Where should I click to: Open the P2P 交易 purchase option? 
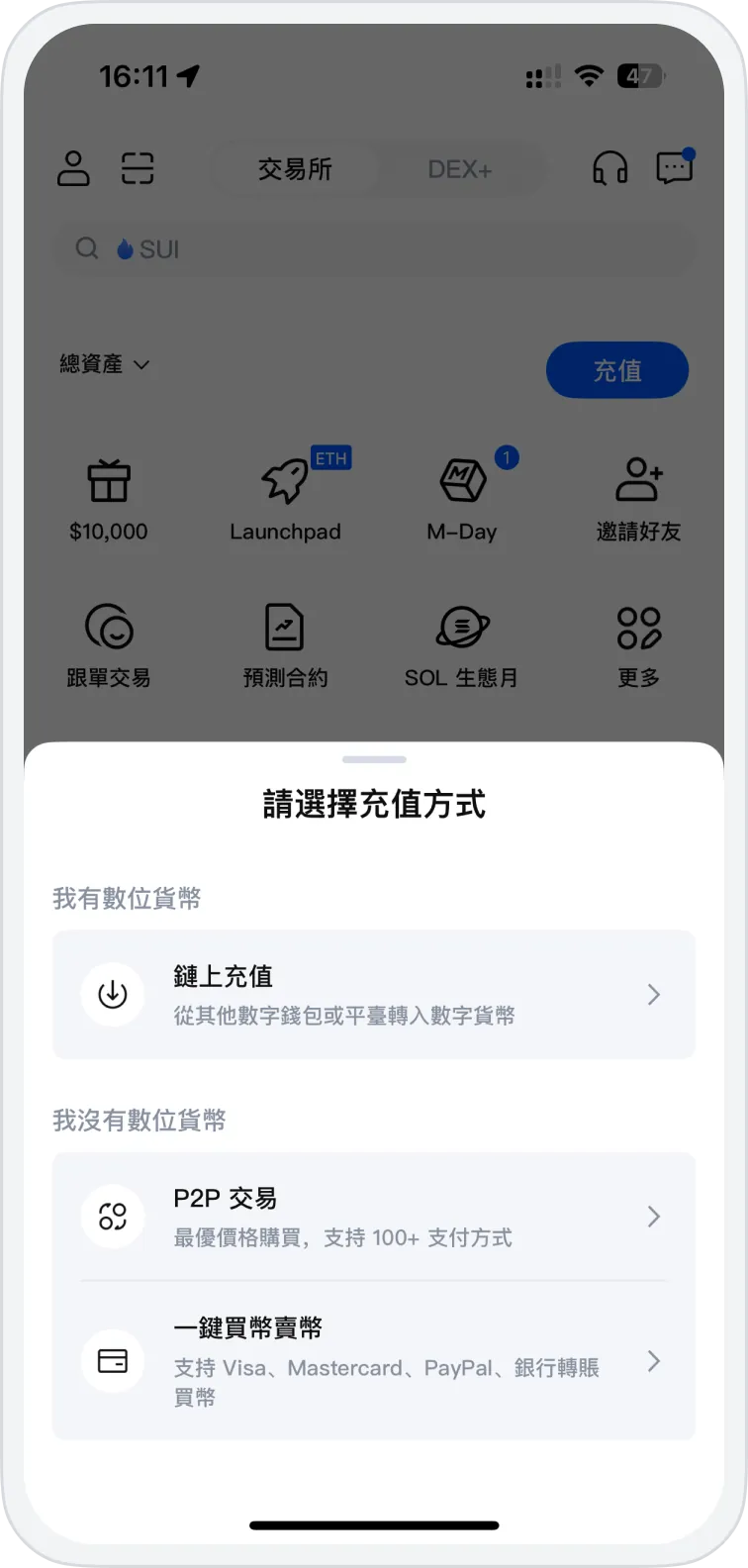tap(374, 1217)
